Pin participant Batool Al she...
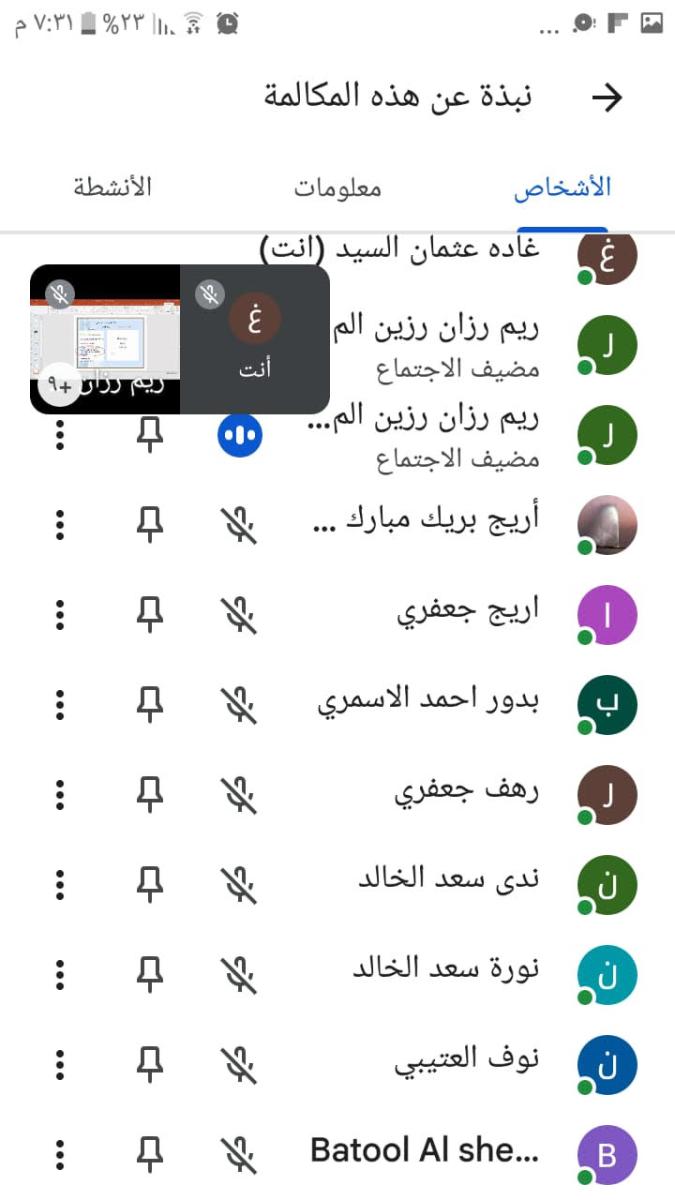This screenshot has height=1200, width=675. tap(149, 1153)
